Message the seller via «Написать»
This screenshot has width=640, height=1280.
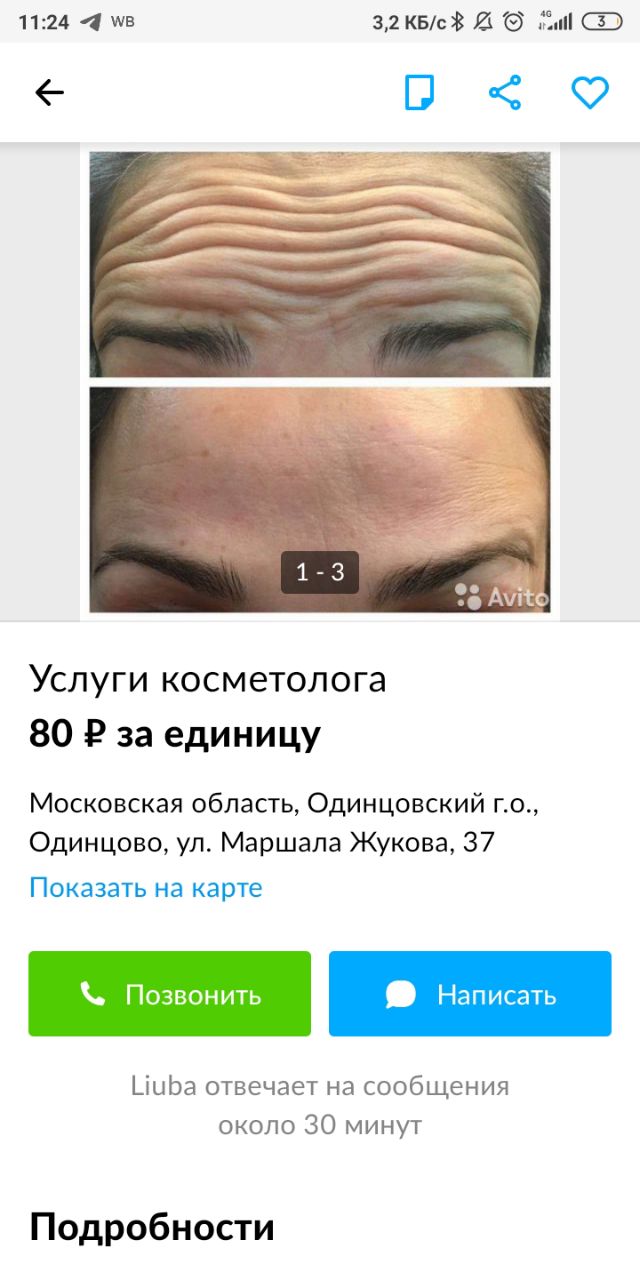point(470,994)
